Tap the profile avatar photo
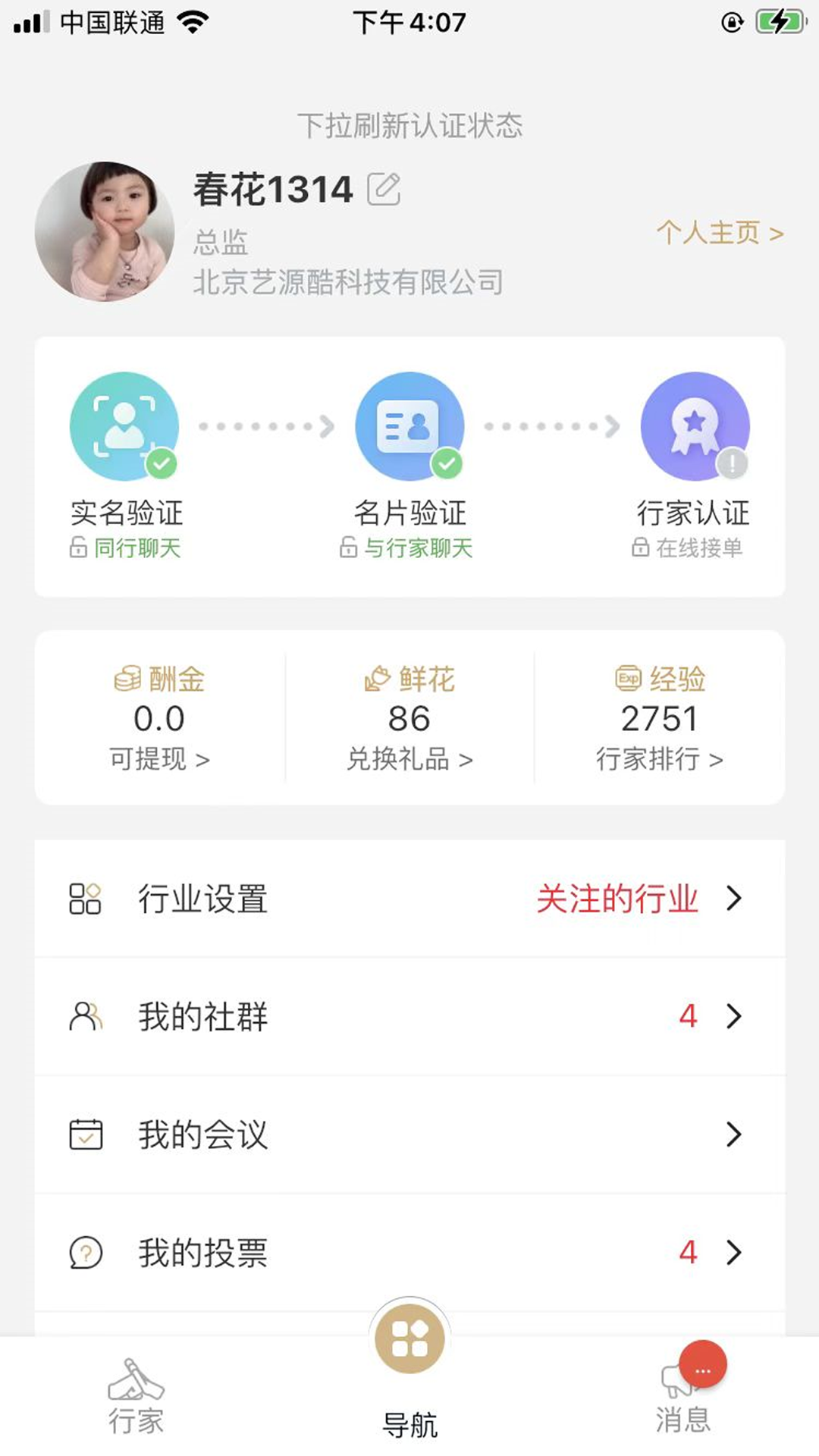819x1456 pixels. tap(105, 231)
